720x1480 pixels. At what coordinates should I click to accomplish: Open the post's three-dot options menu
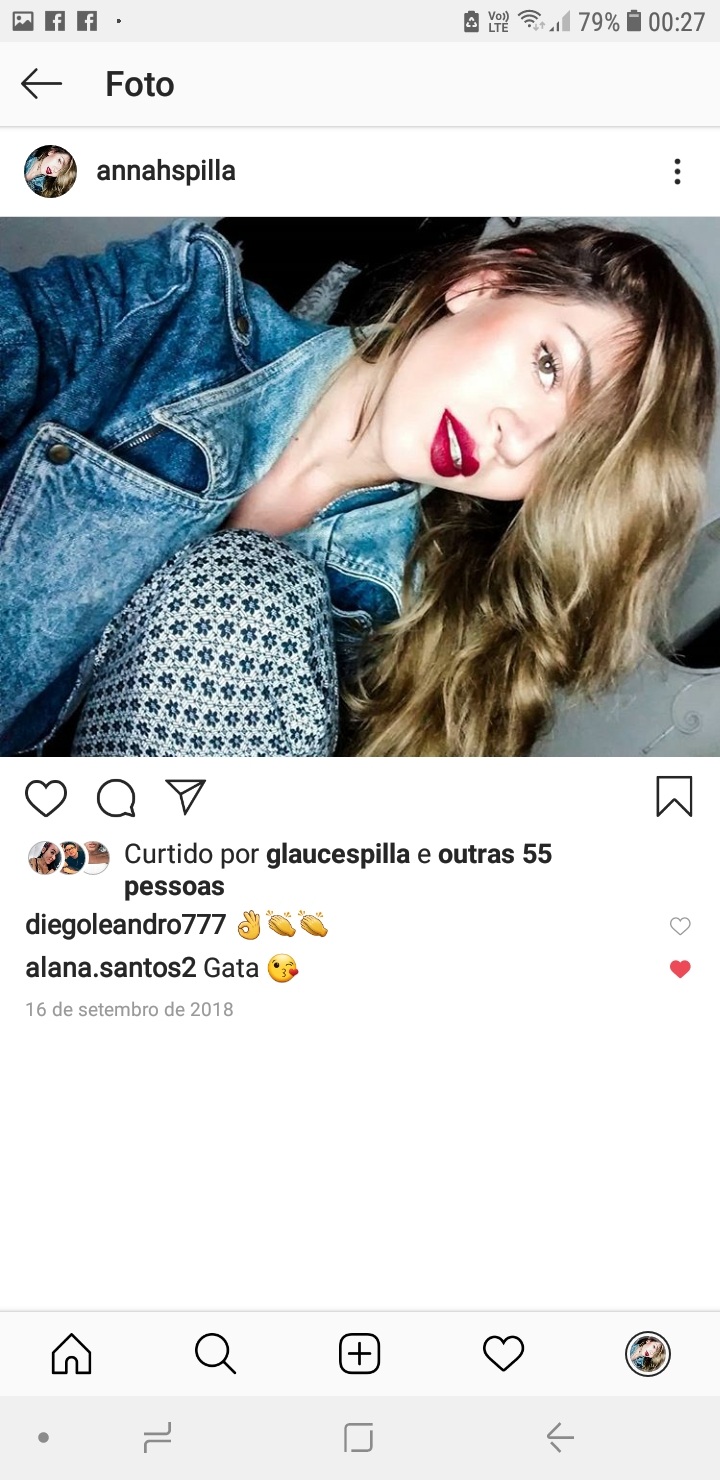point(677,172)
